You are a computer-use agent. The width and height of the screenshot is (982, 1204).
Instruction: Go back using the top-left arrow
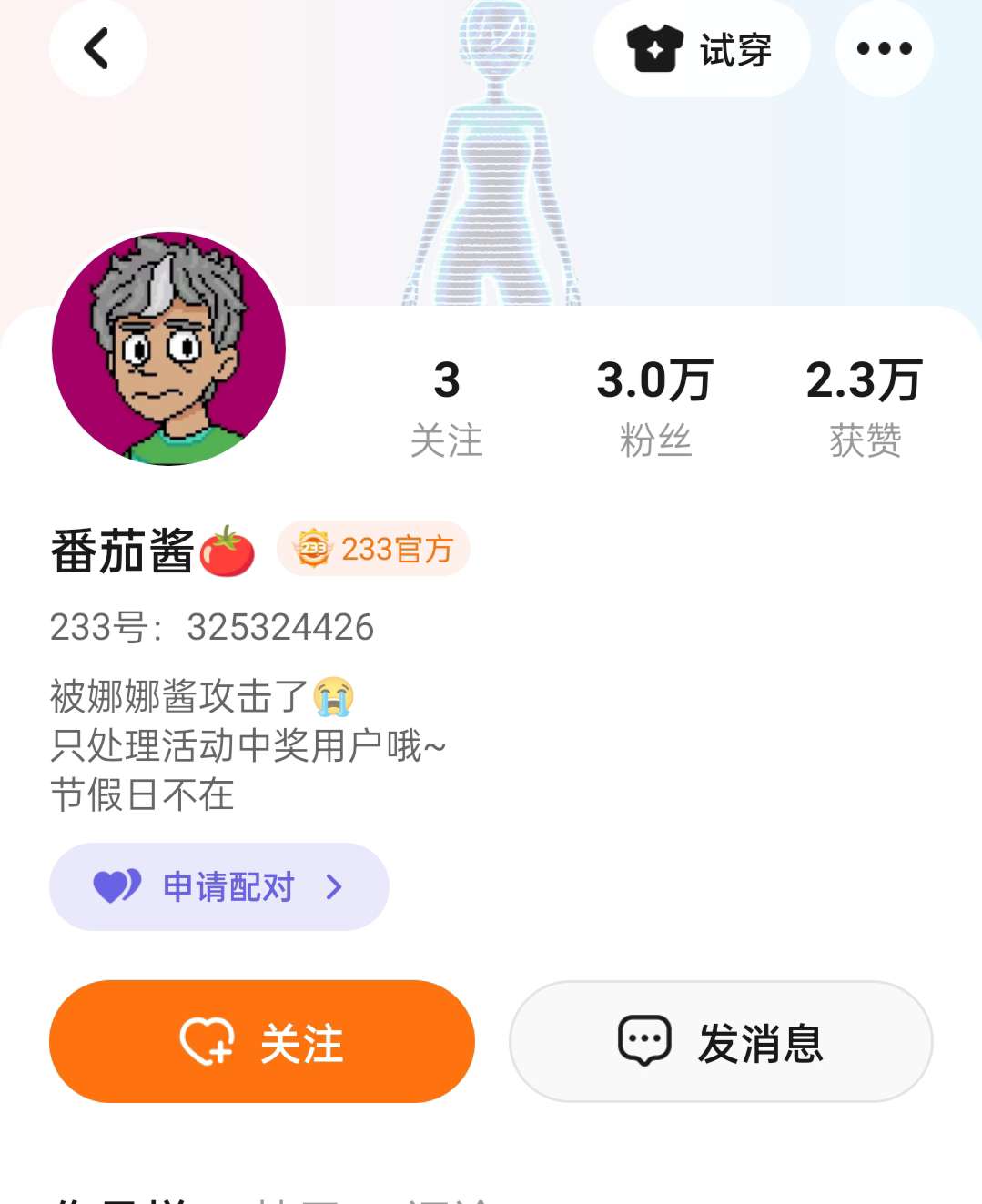[x=97, y=49]
